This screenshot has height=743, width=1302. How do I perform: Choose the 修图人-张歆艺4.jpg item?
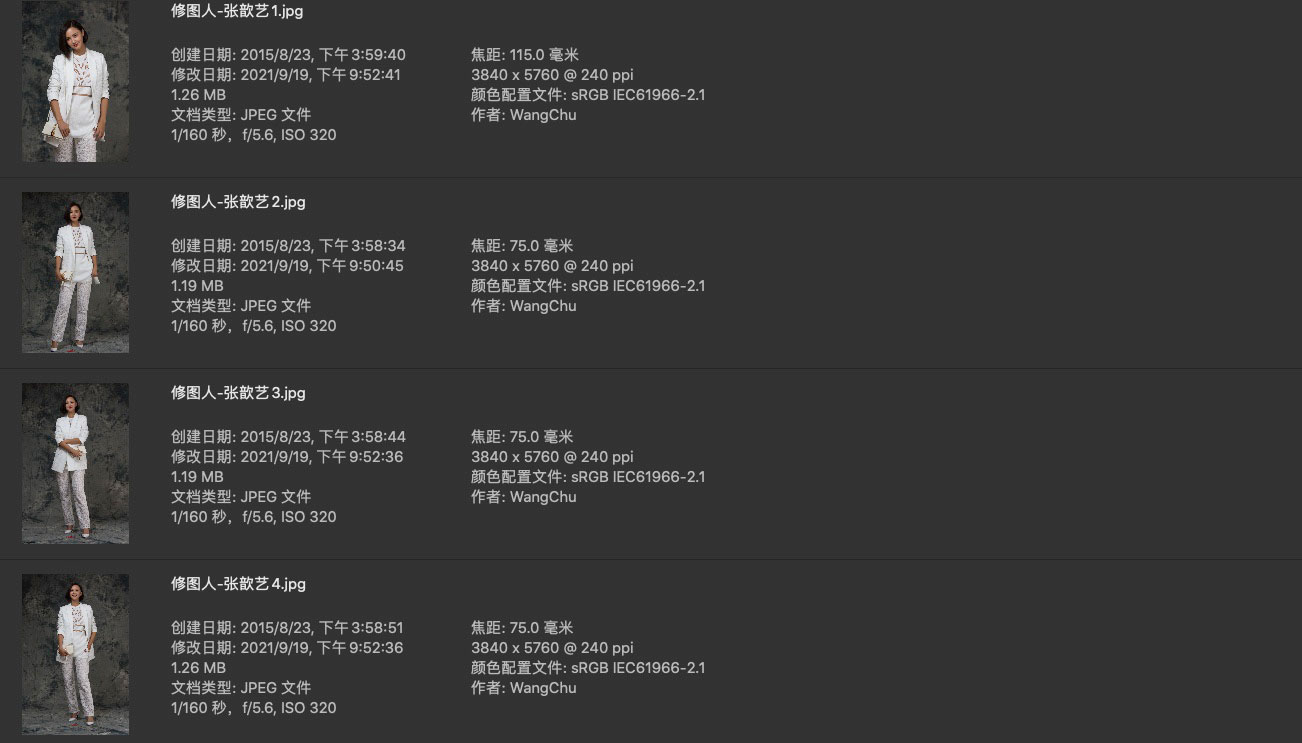tap(238, 584)
